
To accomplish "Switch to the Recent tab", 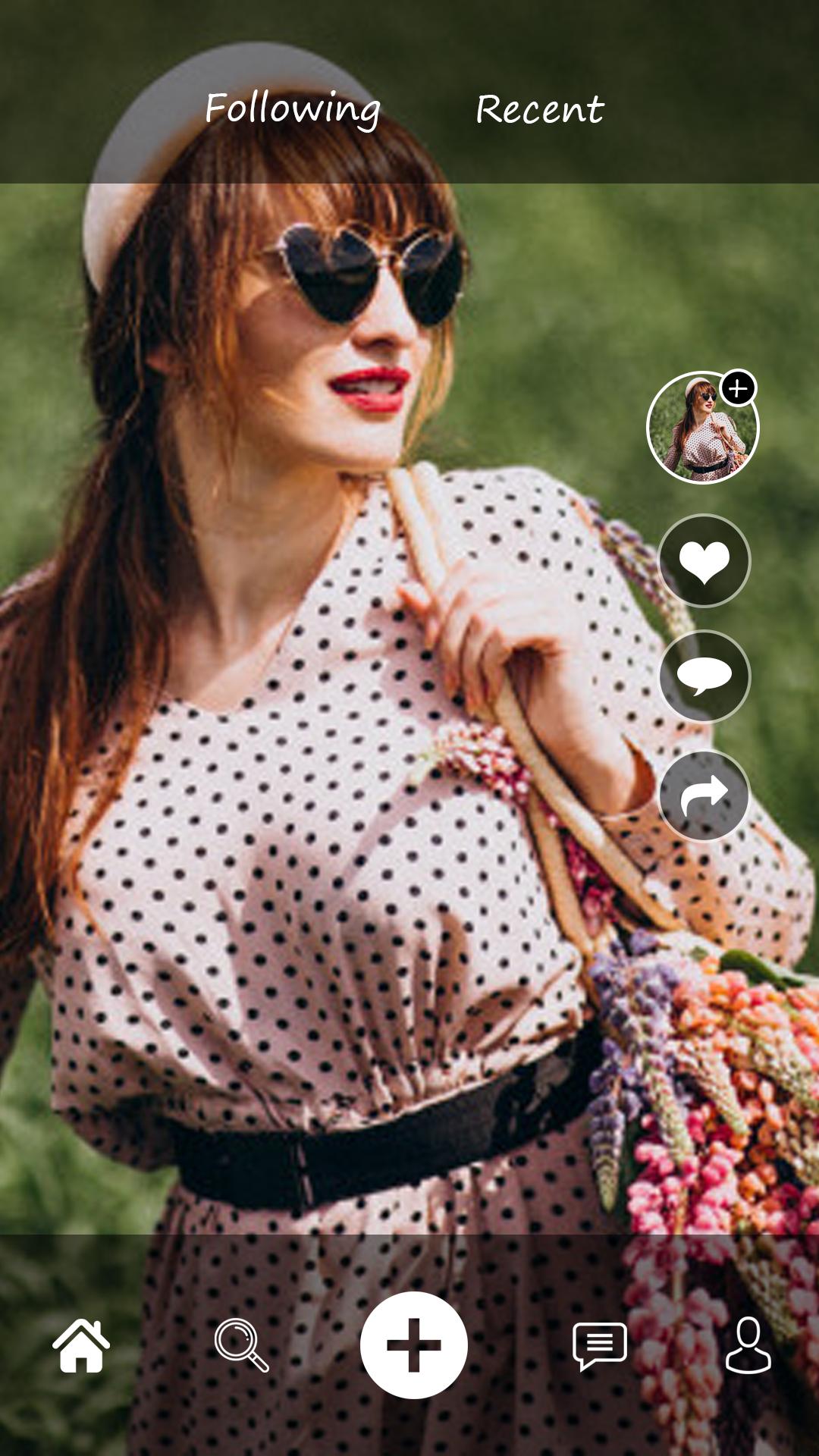I will tap(539, 109).
